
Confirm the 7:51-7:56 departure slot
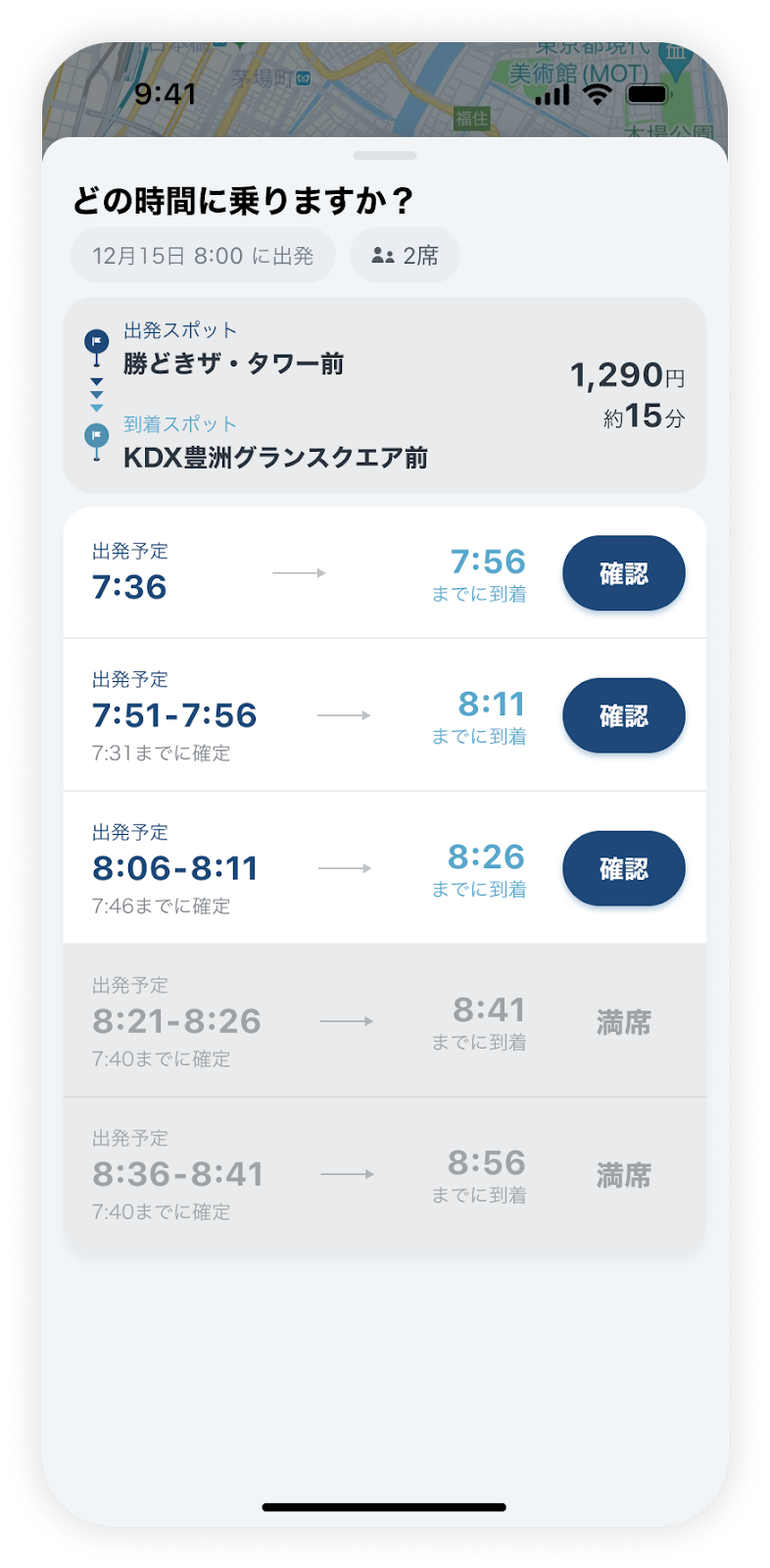tap(623, 715)
